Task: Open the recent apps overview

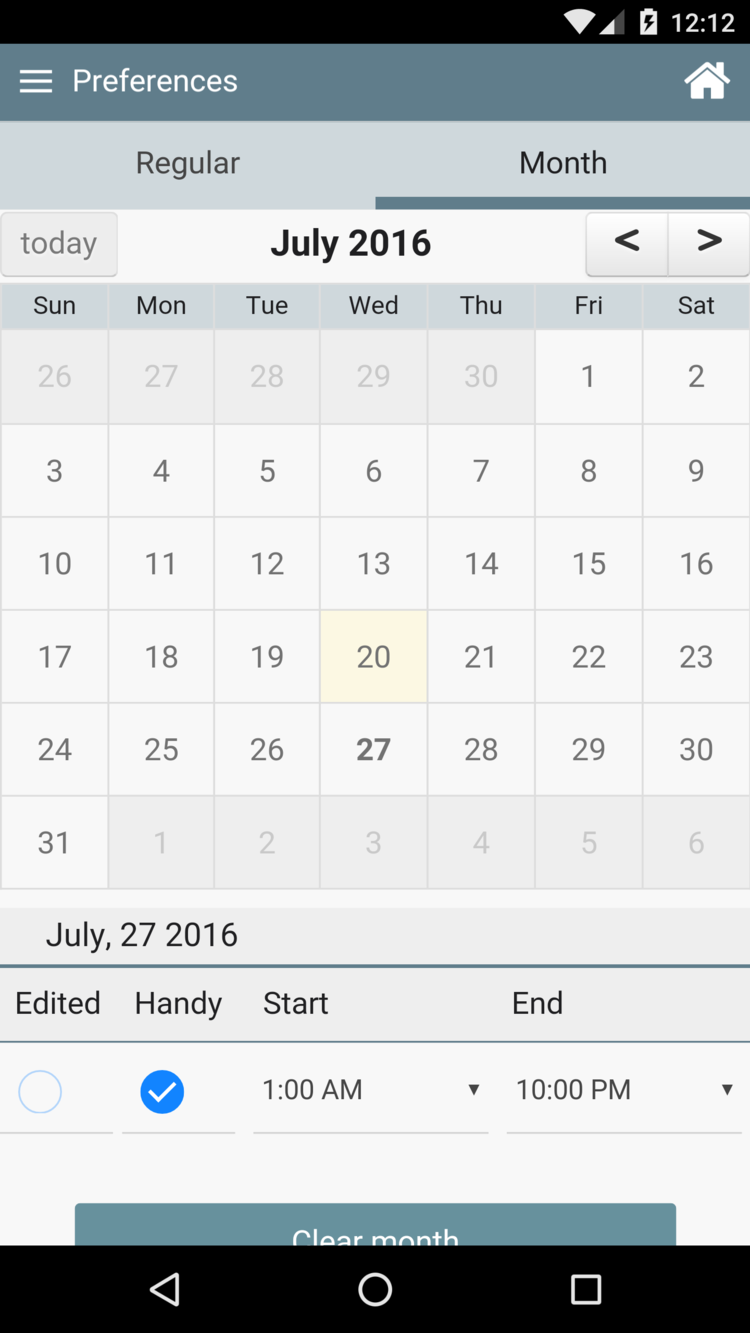Action: click(586, 1289)
